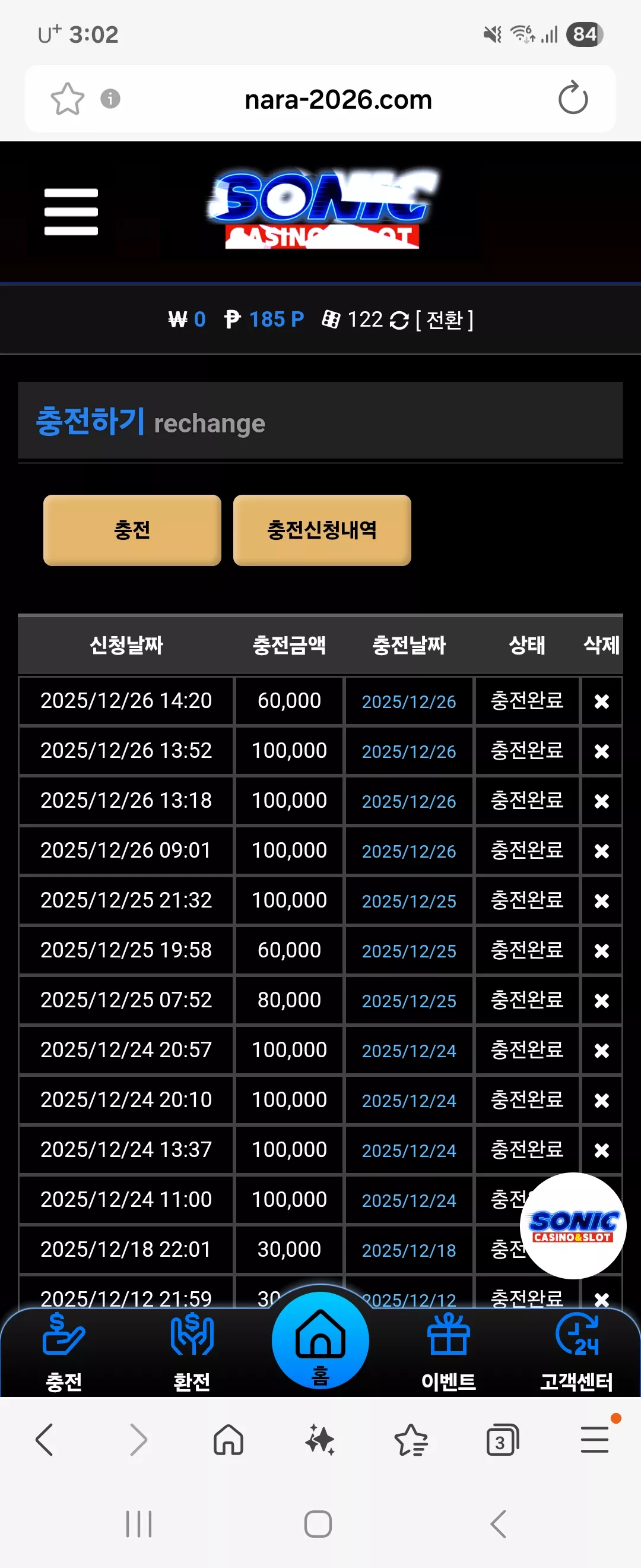Reload the page in the address bar
Viewport: 641px width, 1568px height.
point(572,99)
